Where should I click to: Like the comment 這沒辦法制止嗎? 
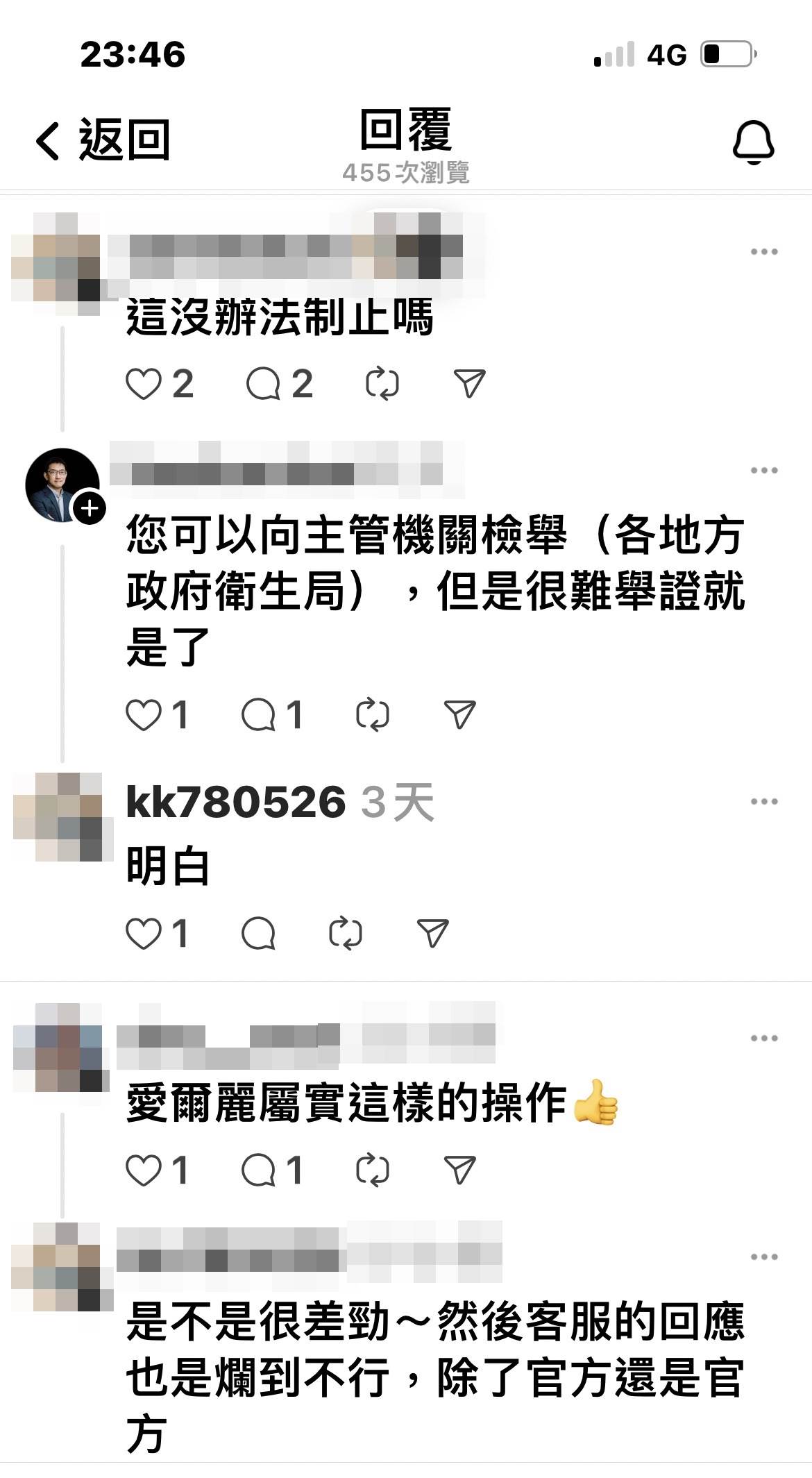coord(144,384)
